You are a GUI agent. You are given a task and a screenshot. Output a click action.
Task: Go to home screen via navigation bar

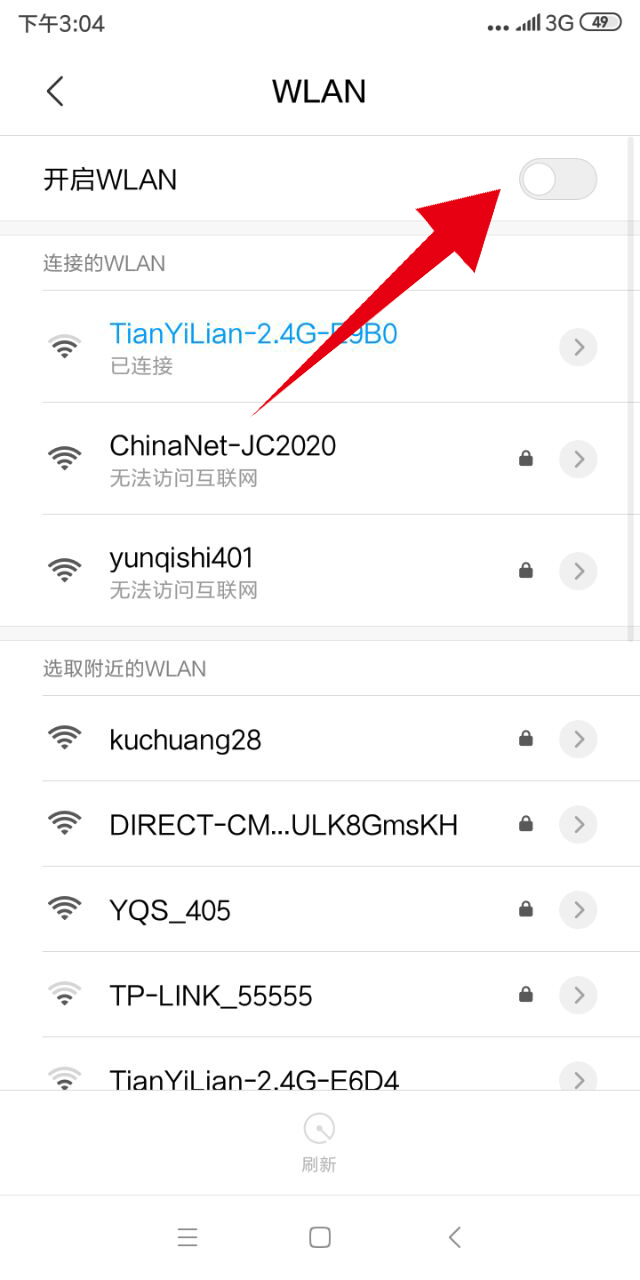(320, 1237)
